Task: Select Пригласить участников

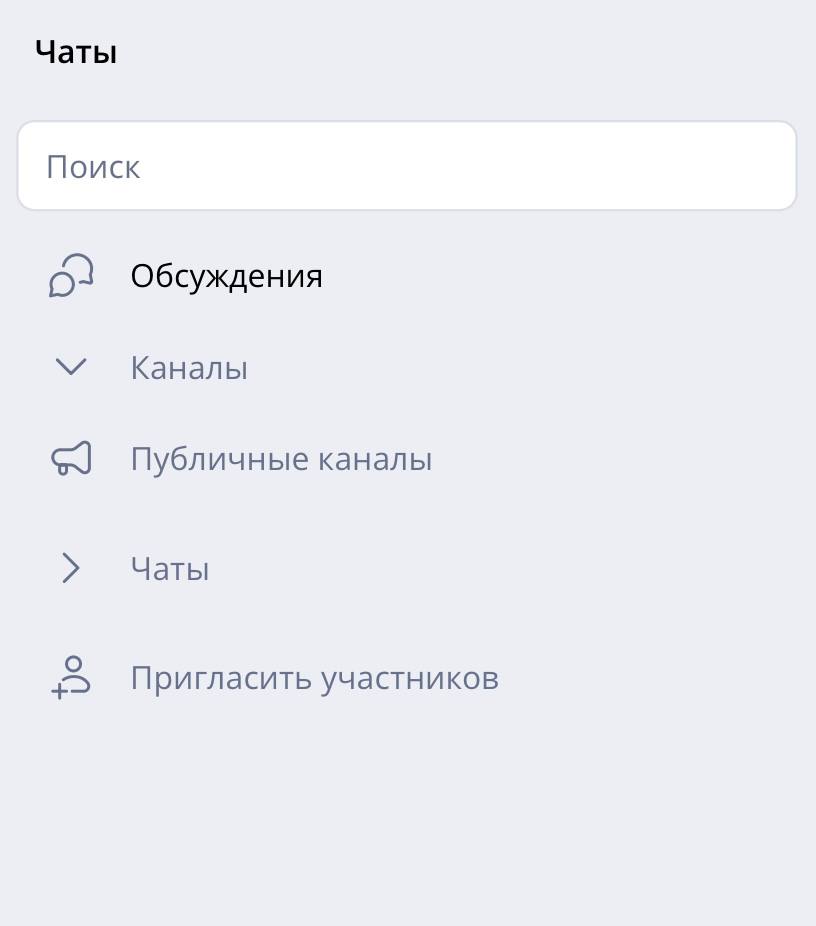Action: pyautogui.click(x=314, y=678)
